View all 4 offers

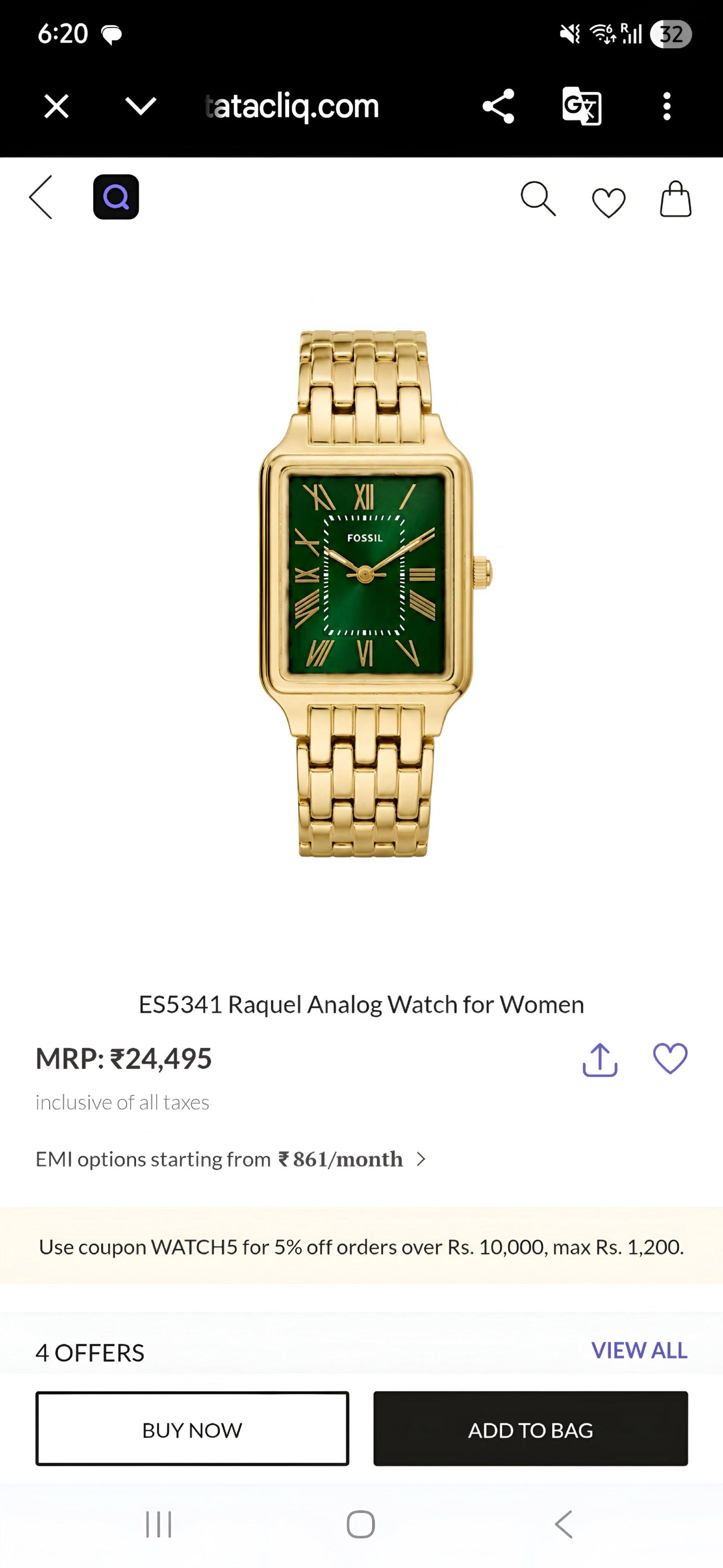[x=639, y=1350]
